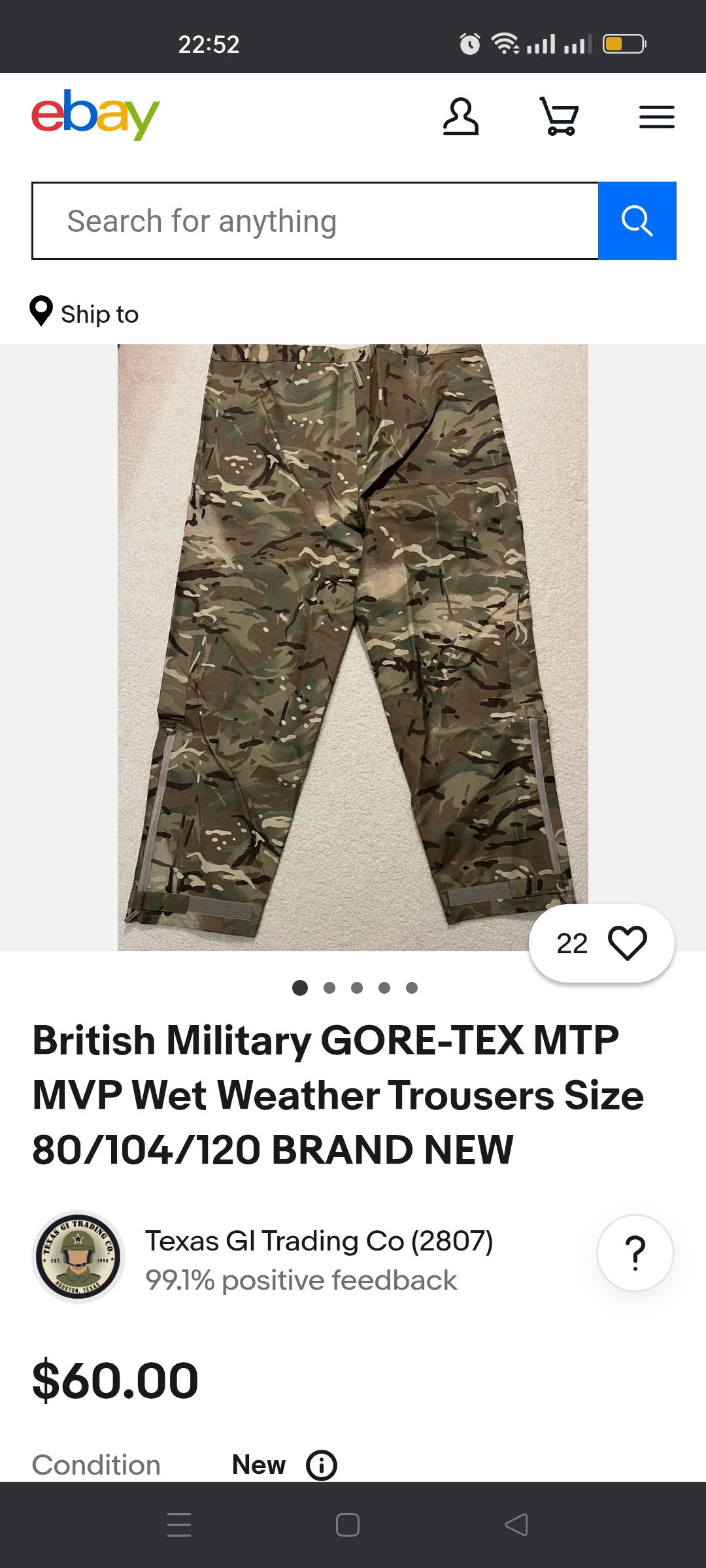Tap the question mark help button
The image size is (706, 1568).
coord(635,1253)
